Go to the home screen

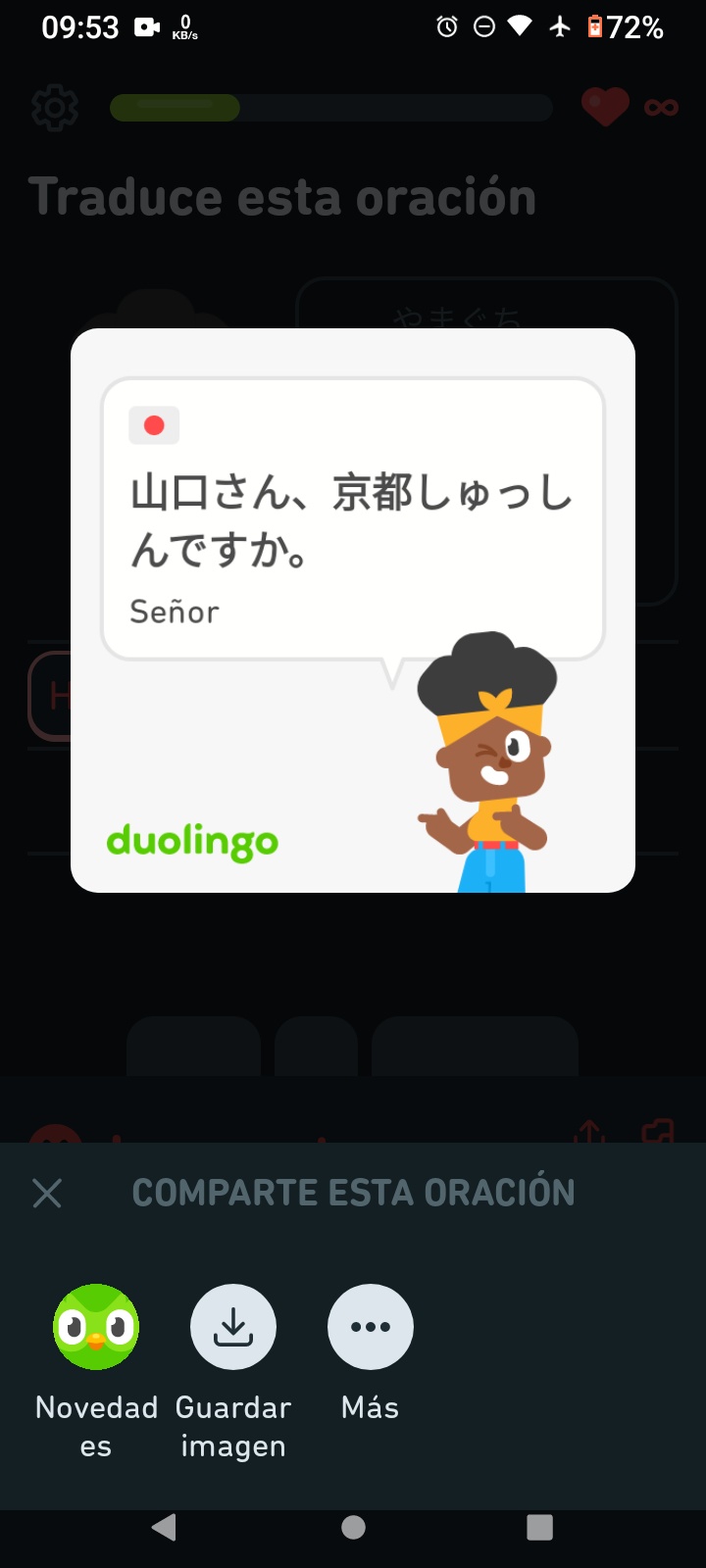353,1527
